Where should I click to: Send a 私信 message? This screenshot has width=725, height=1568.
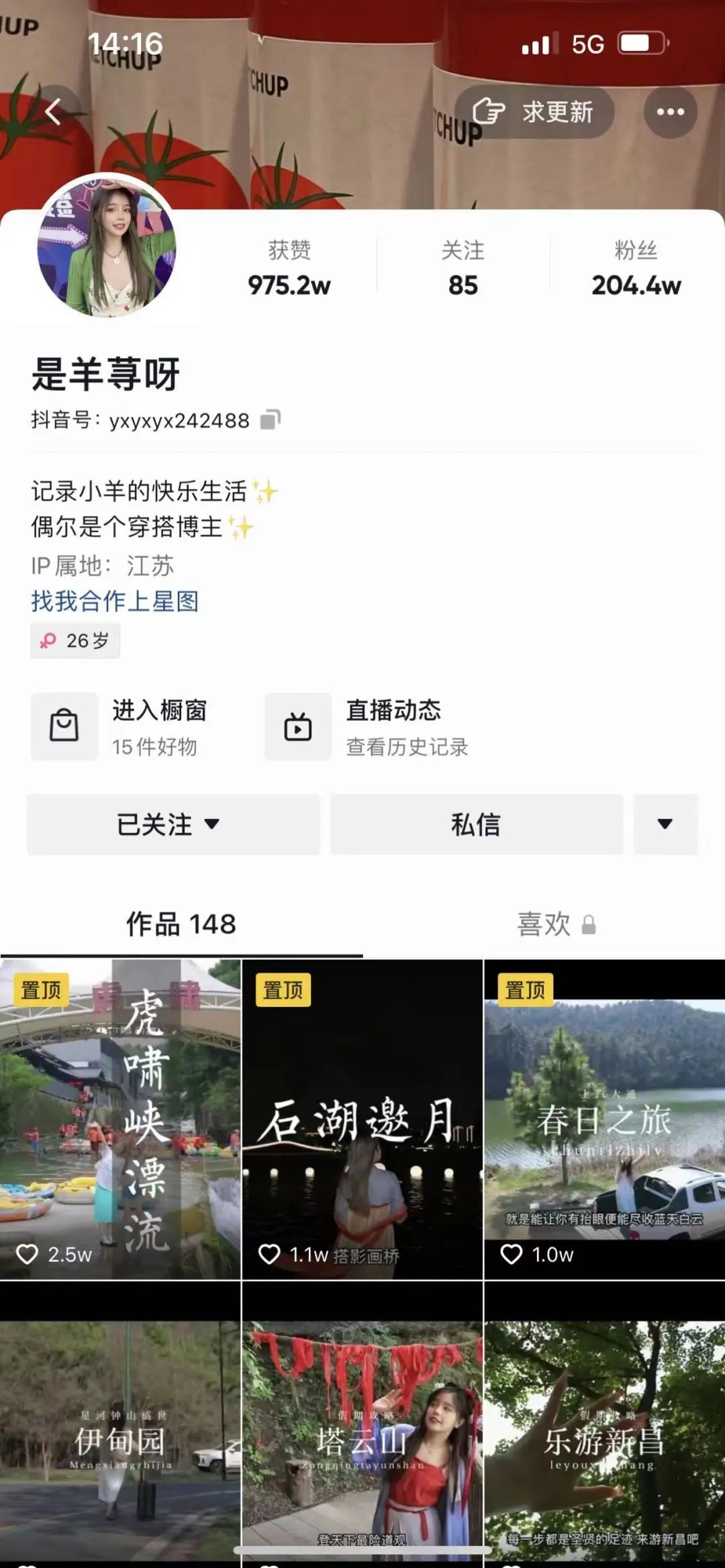tap(476, 824)
